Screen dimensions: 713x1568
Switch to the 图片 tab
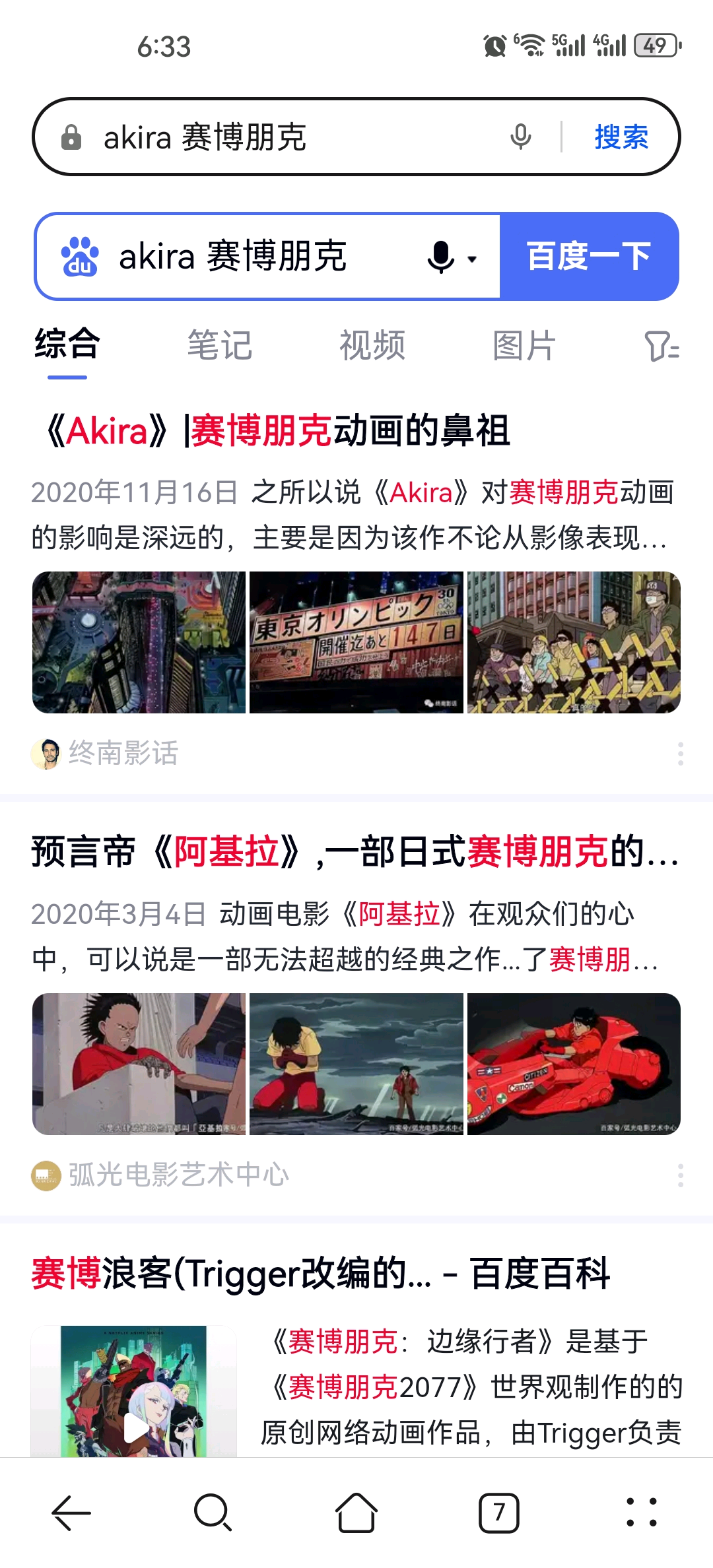524,345
